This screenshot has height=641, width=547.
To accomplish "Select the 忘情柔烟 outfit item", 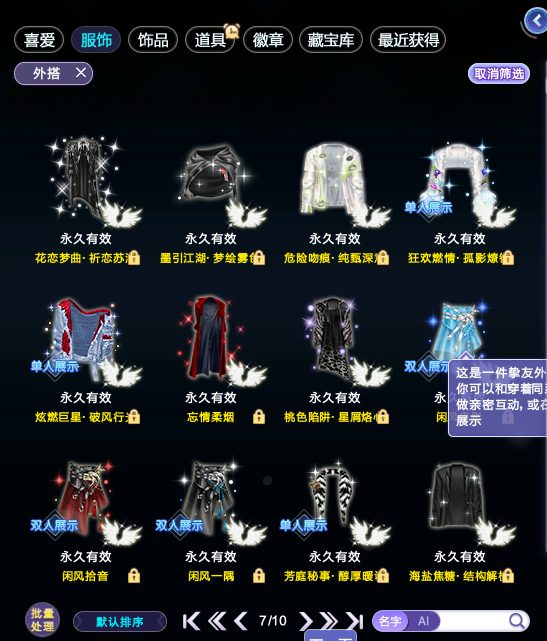I will [210, 339].
